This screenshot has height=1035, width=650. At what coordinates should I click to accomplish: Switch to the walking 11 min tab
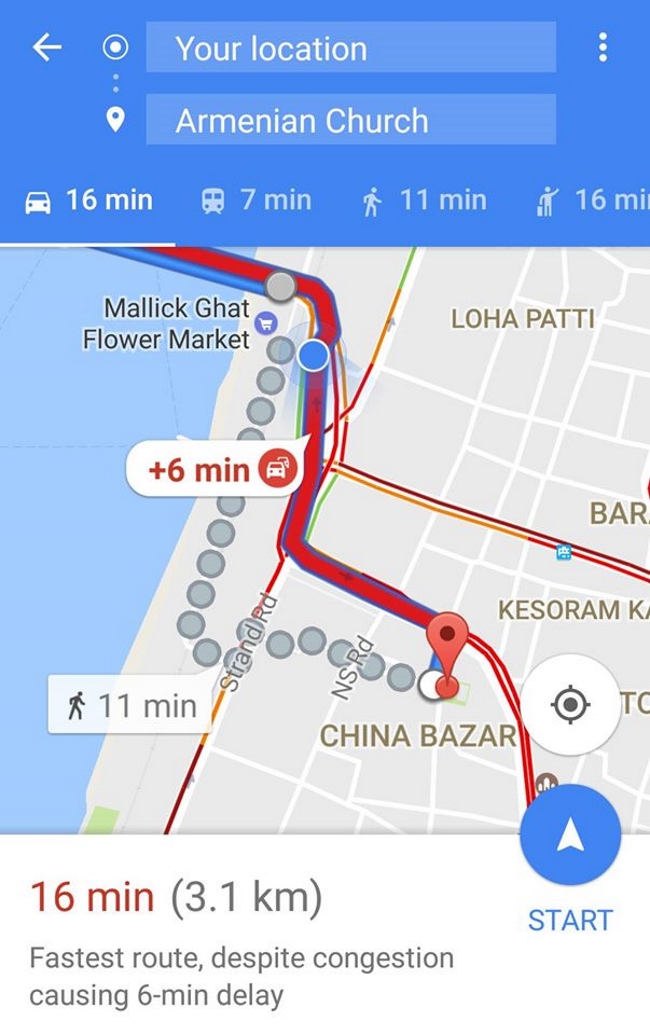coord(424,200)
